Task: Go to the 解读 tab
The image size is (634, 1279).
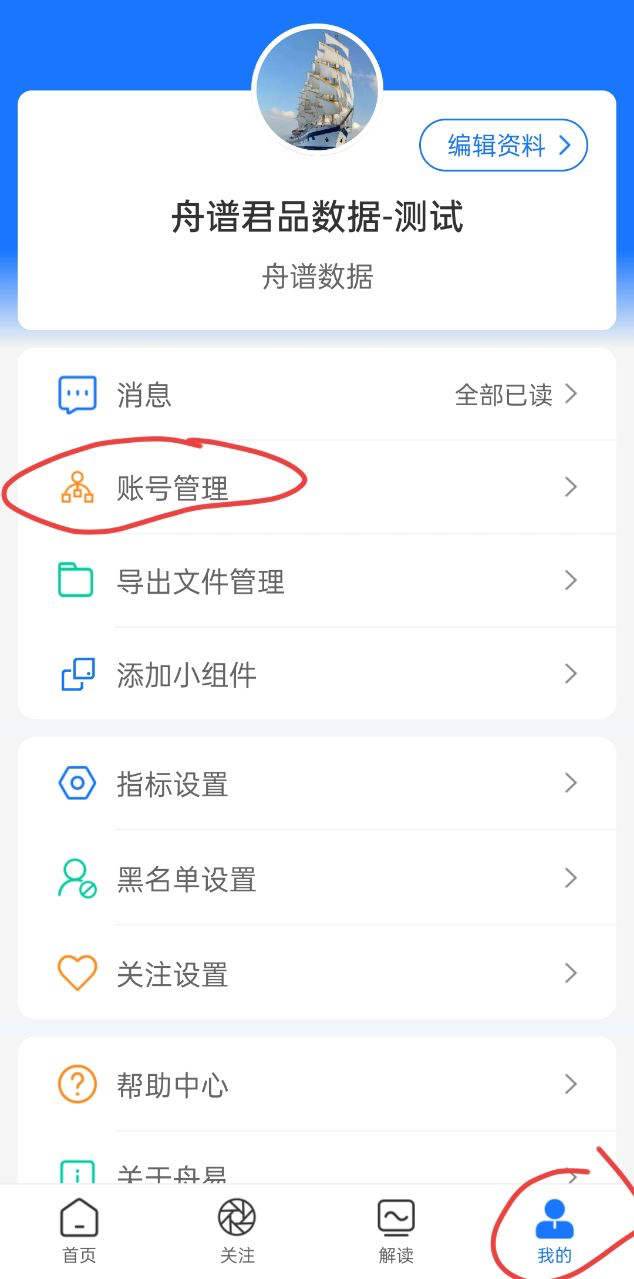Action: 396,1231
